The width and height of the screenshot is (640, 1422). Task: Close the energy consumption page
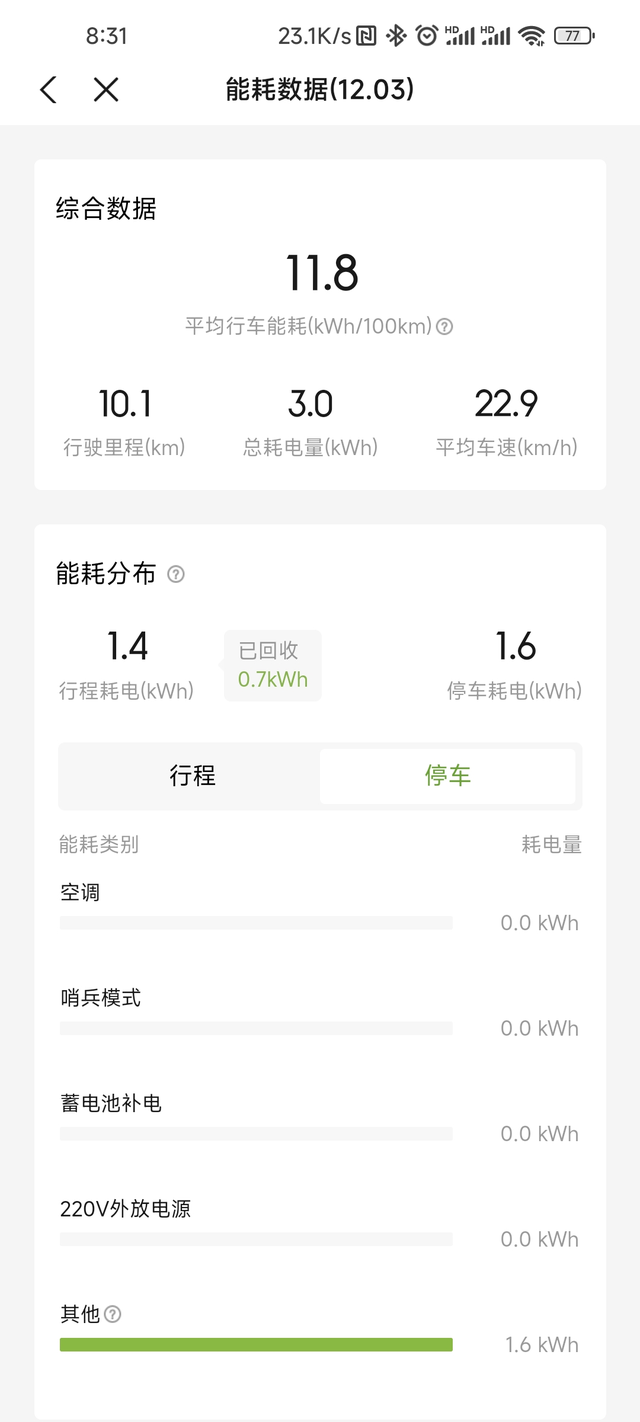(106, 90)
